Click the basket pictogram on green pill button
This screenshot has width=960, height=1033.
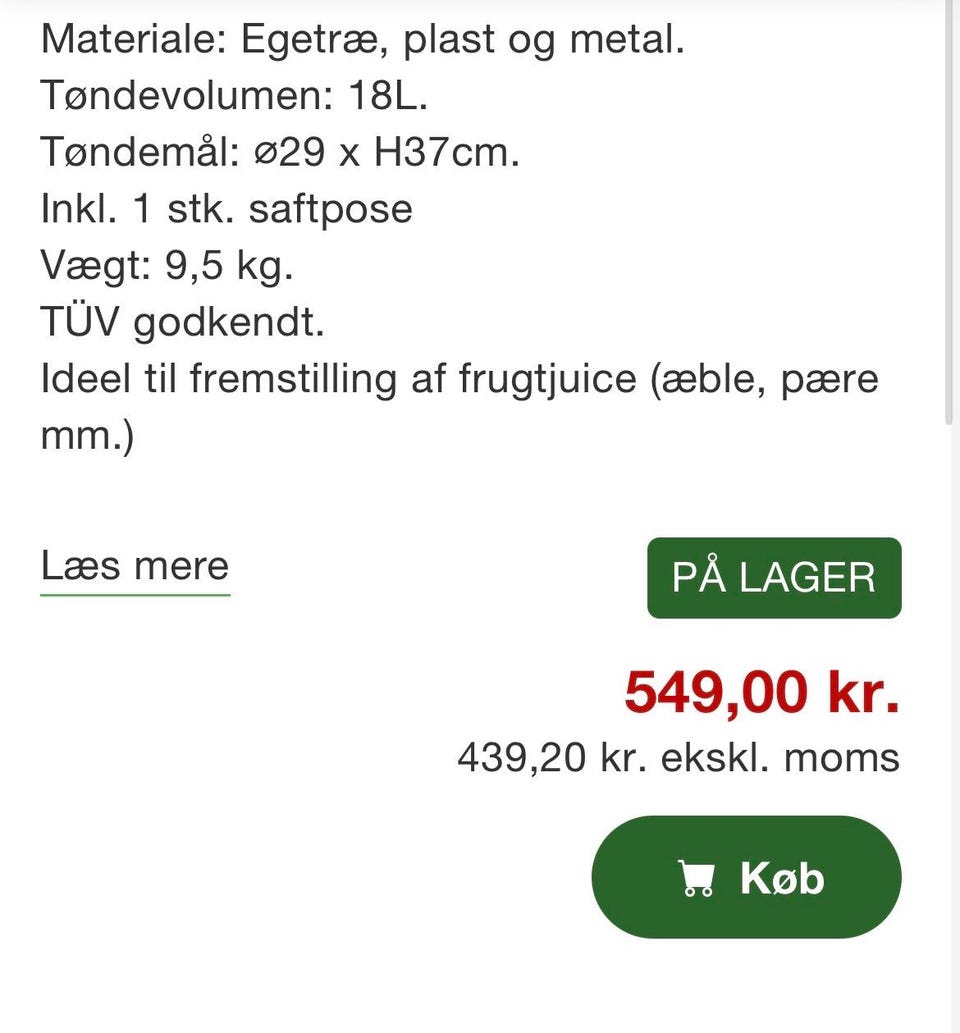coord(697,877)
